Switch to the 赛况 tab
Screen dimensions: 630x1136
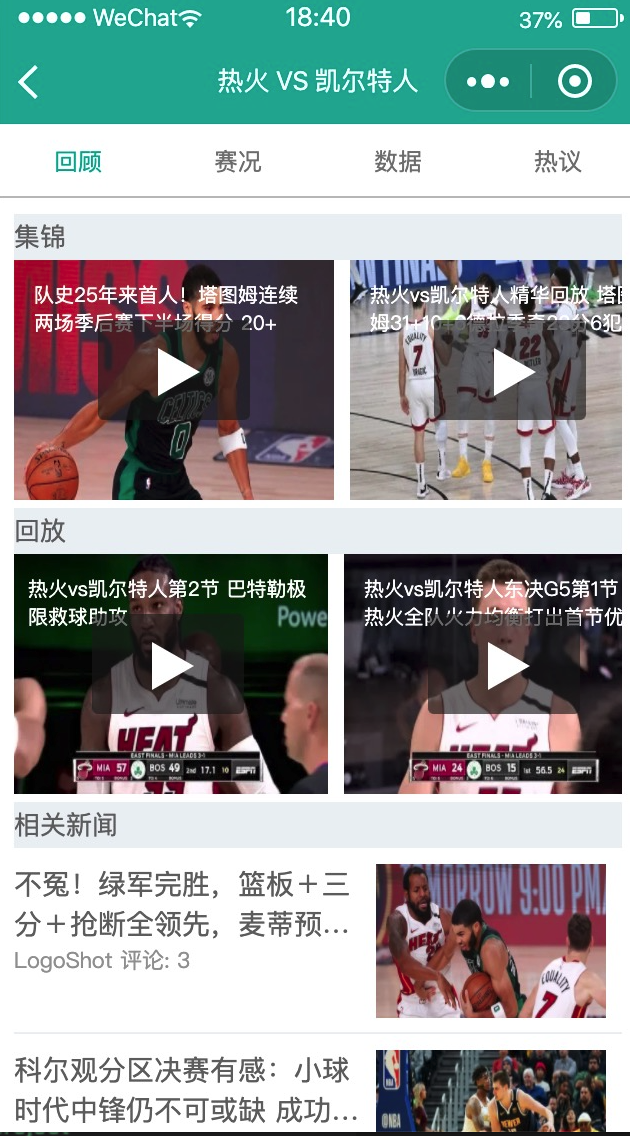[238, 161]
